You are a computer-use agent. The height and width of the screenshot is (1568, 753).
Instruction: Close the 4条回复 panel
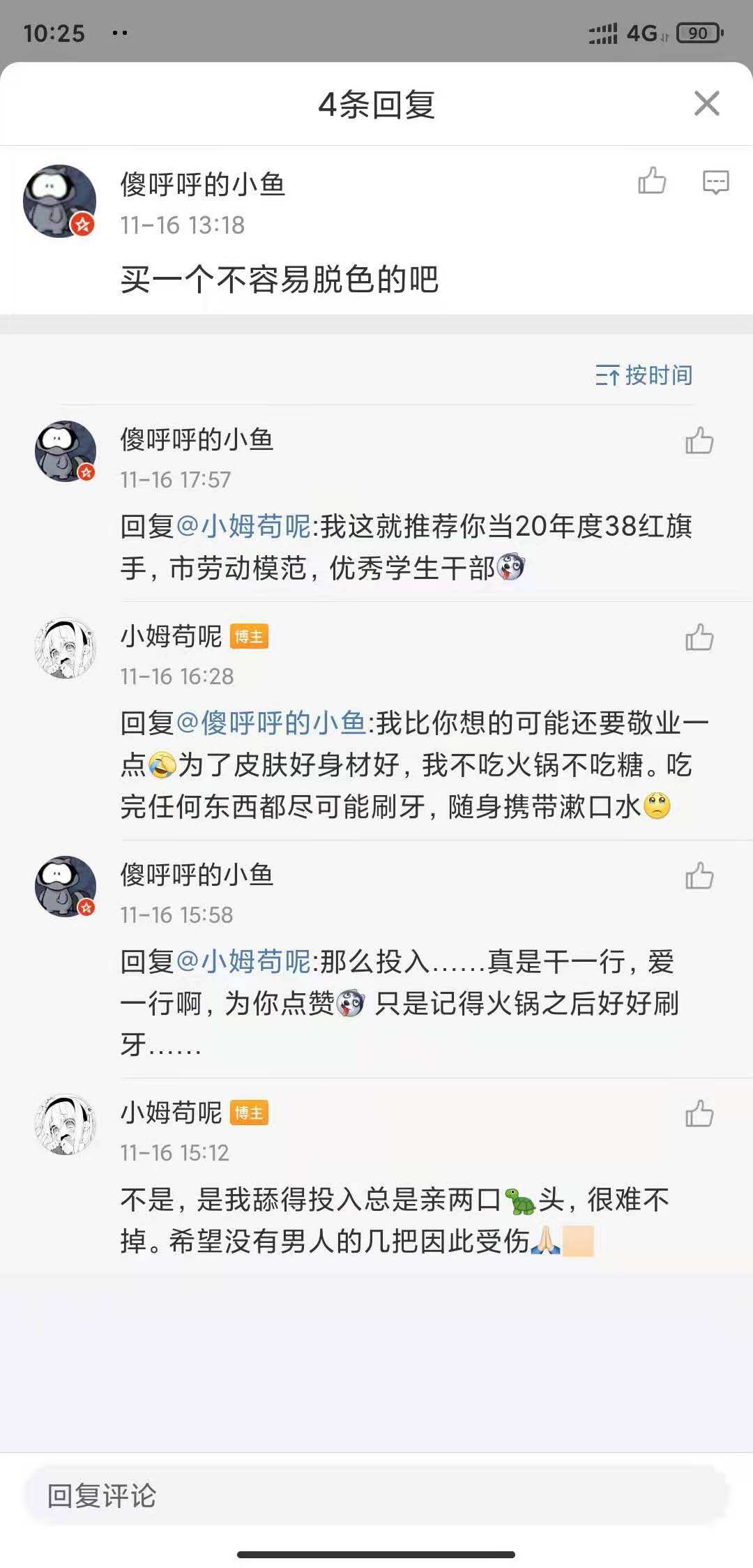click(x=706, y=104)
